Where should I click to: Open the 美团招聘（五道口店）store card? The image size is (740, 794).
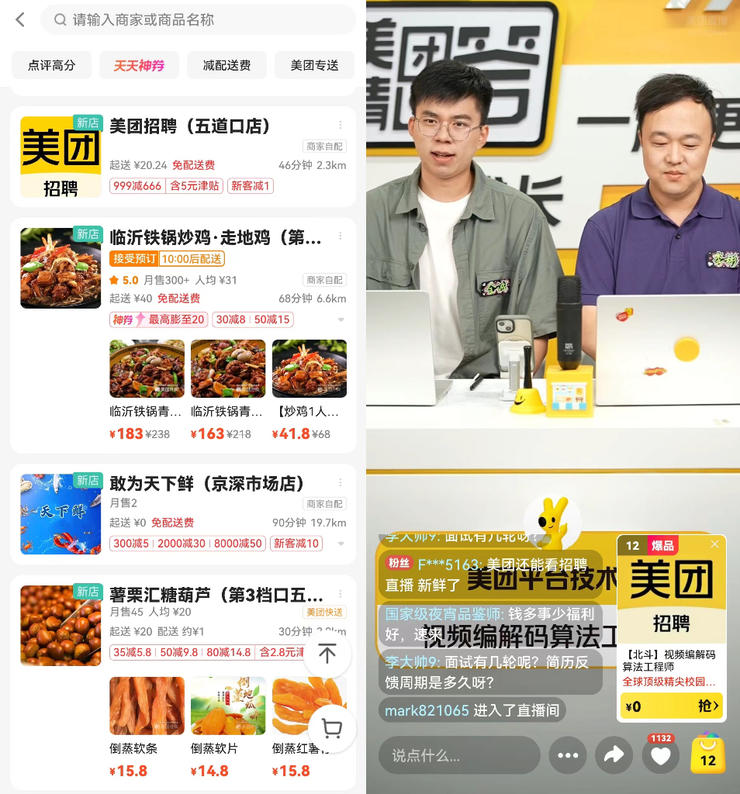[189, 127]
